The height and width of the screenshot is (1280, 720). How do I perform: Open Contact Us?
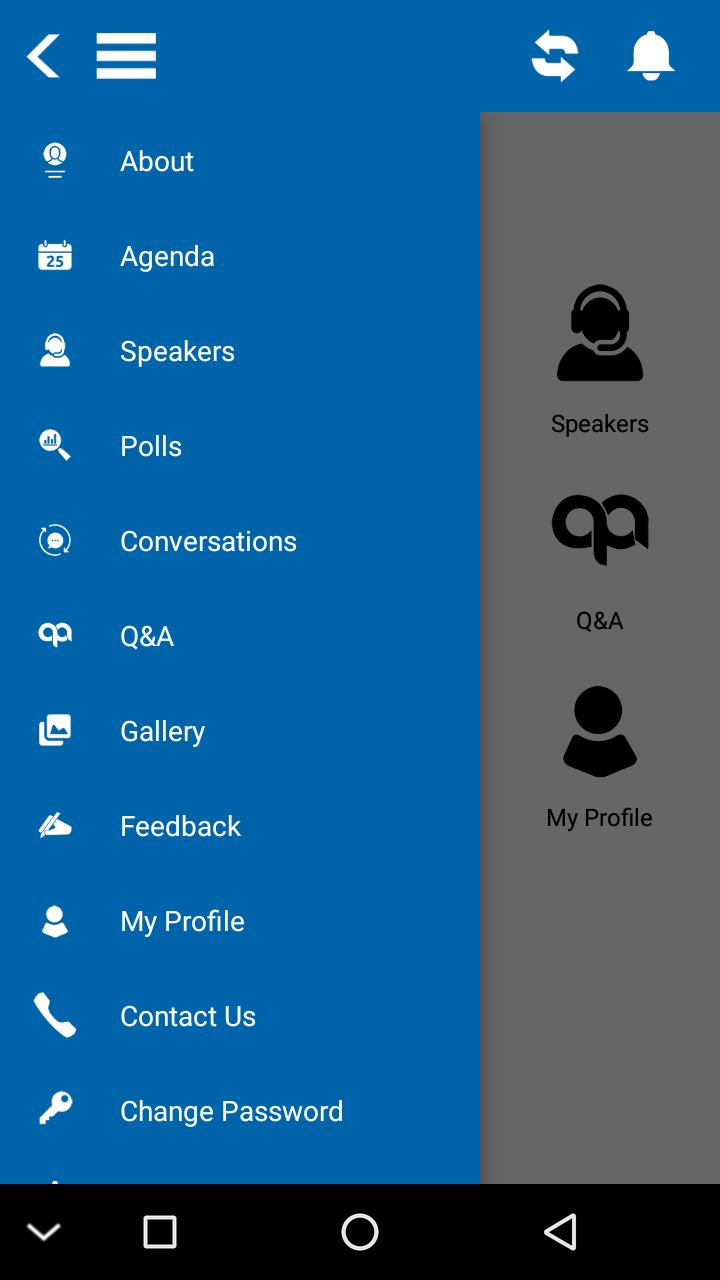click(240, 1016)
